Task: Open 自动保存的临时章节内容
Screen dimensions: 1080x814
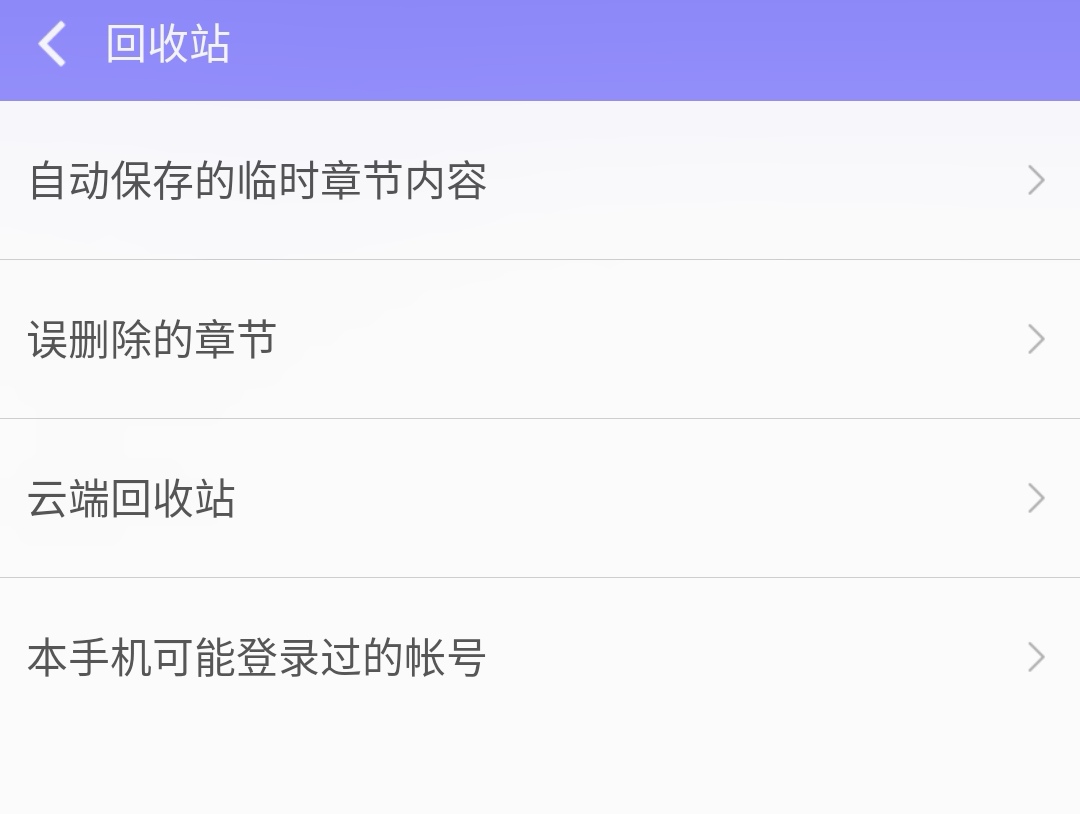Action: click(540, 181)
